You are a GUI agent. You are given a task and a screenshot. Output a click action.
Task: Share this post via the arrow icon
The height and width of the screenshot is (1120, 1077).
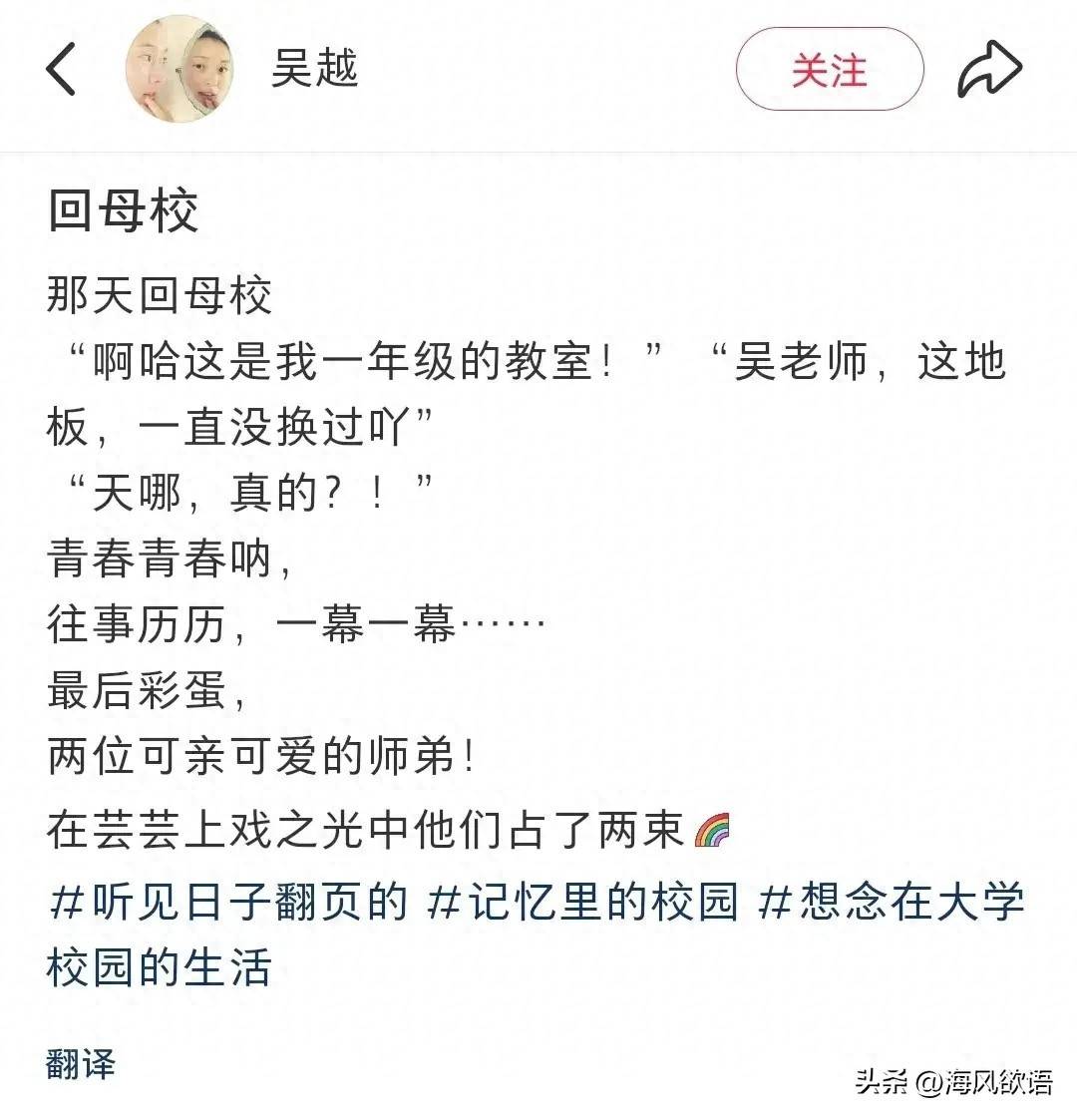[989, 70]
